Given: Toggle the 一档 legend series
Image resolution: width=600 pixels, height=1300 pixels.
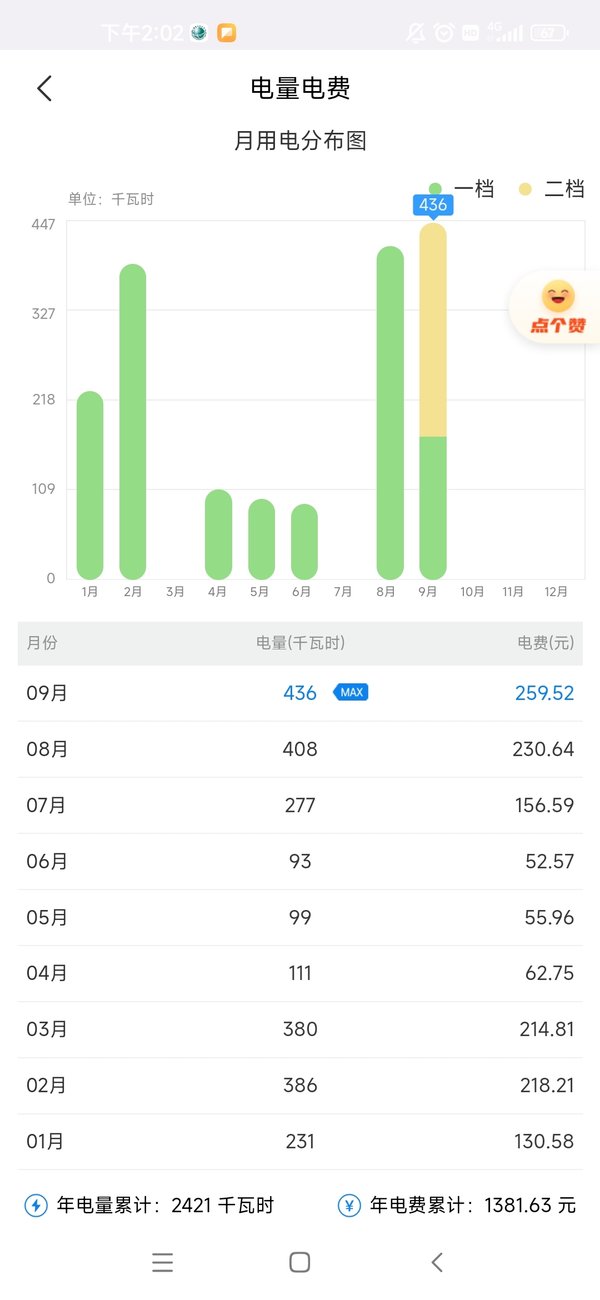Looking at the screenshot, I should point(461,189).
